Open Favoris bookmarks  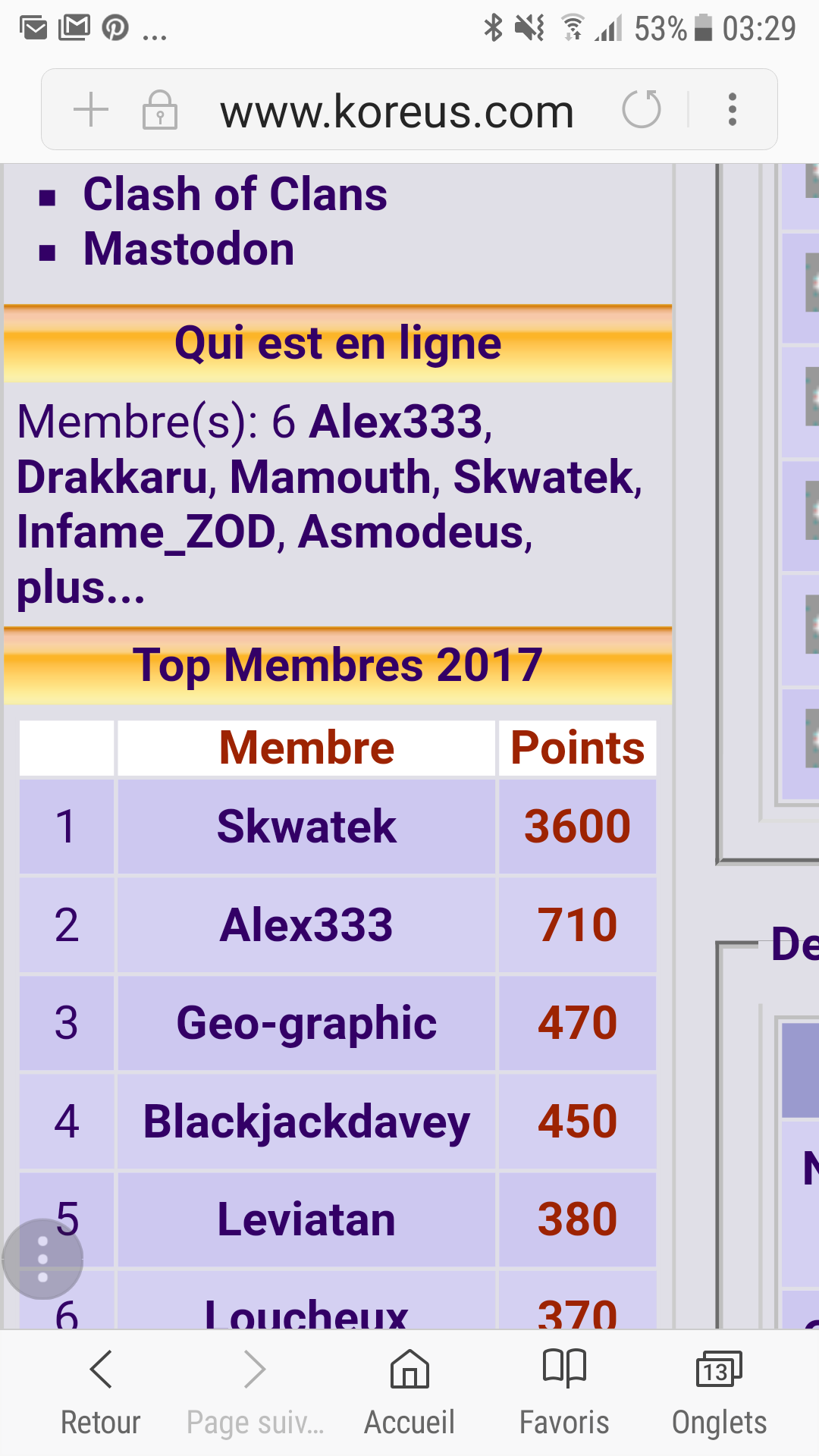(564, 1392)
